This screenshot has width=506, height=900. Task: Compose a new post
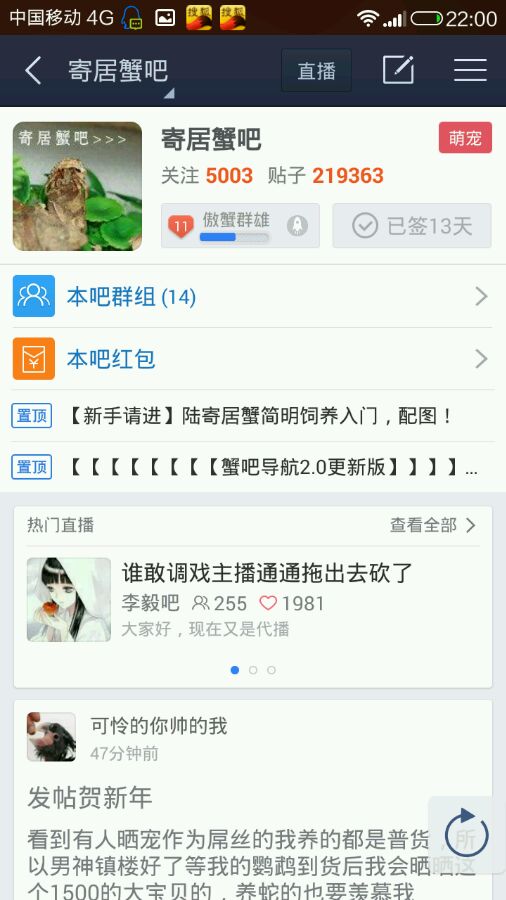click(398, 70)
